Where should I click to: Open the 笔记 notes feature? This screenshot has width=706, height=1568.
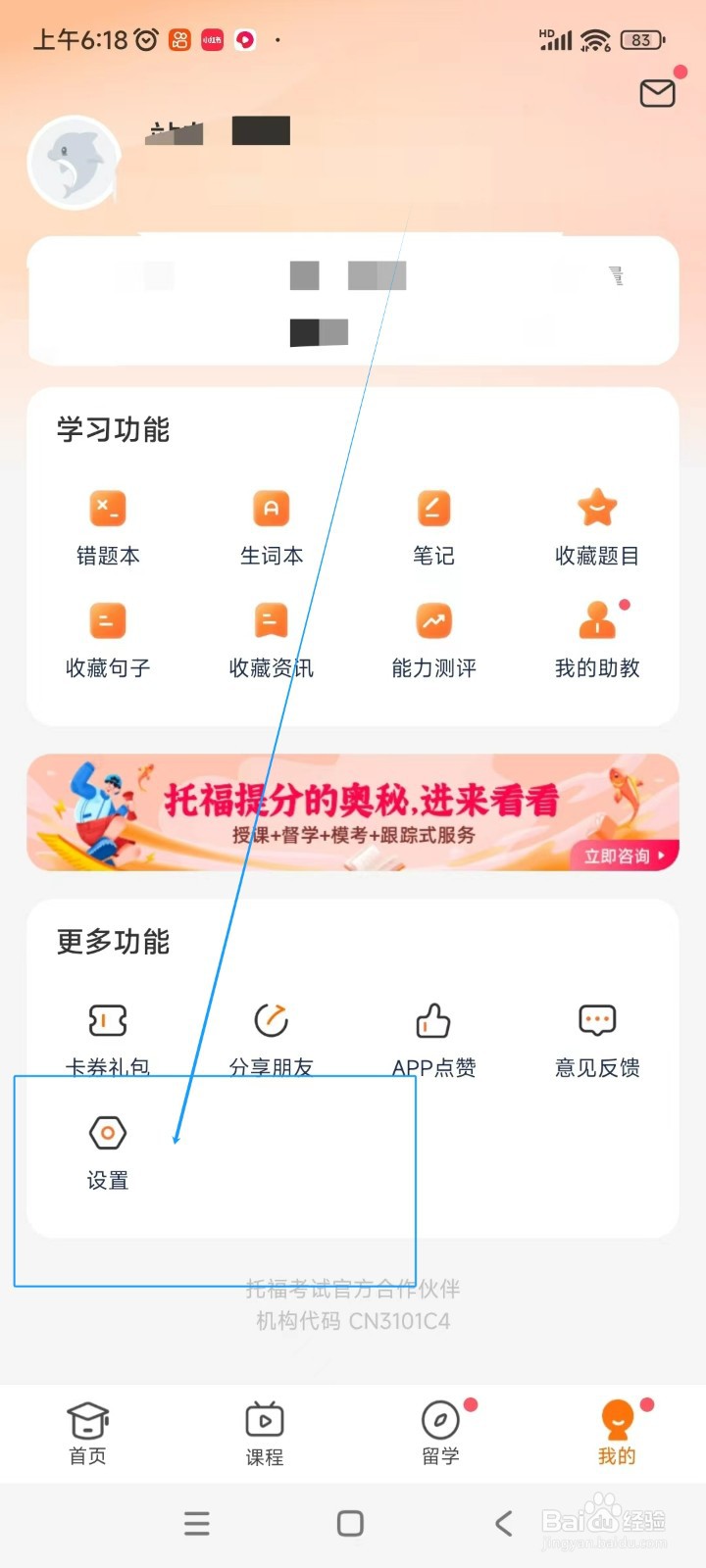[x=433, y=524]
